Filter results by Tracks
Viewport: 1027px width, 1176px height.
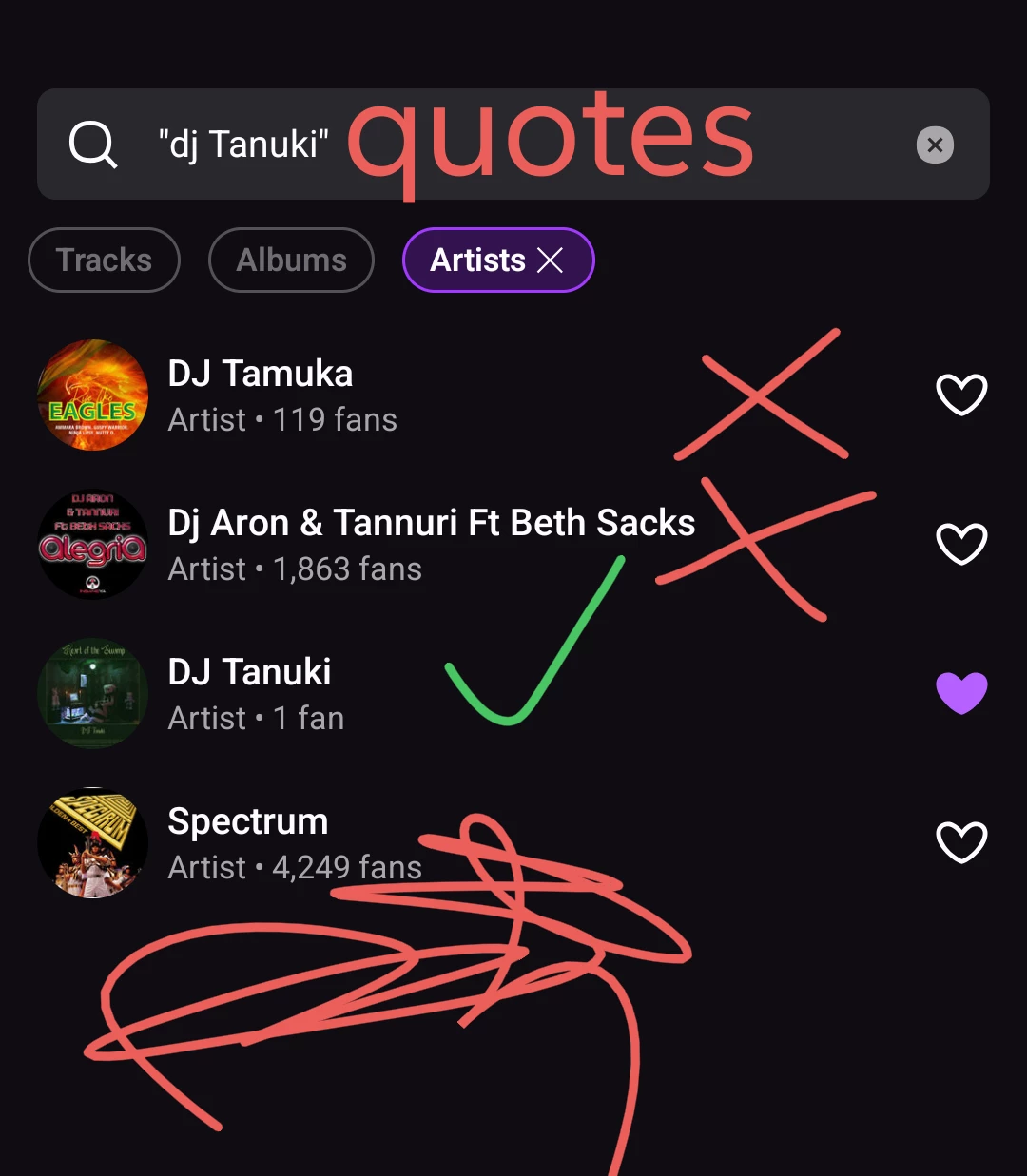[x=104, y=260]
